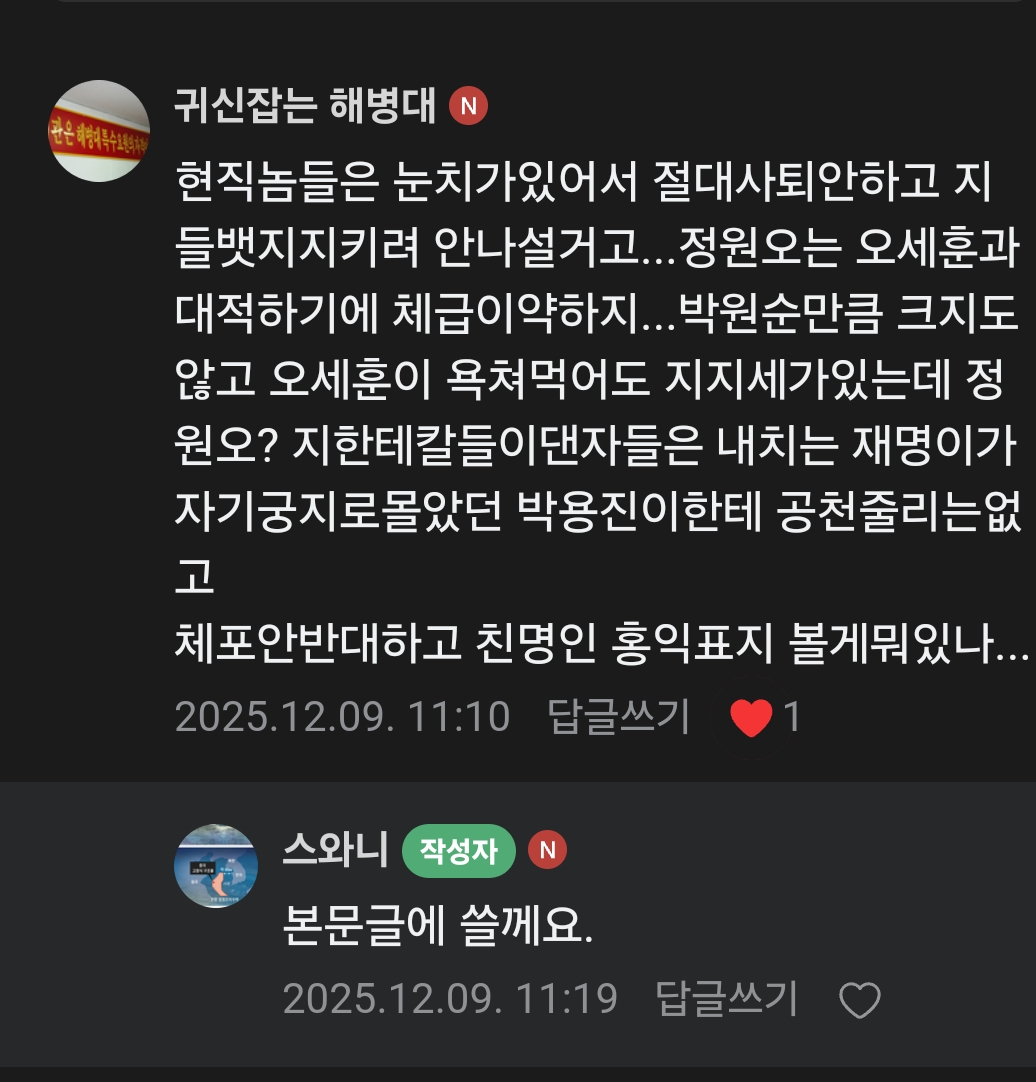The height and width of the screenshot is (1082, 1036).
Task: Unlike 귀신잡는 해병대's comment with the red heart
Action: point(751,718)
